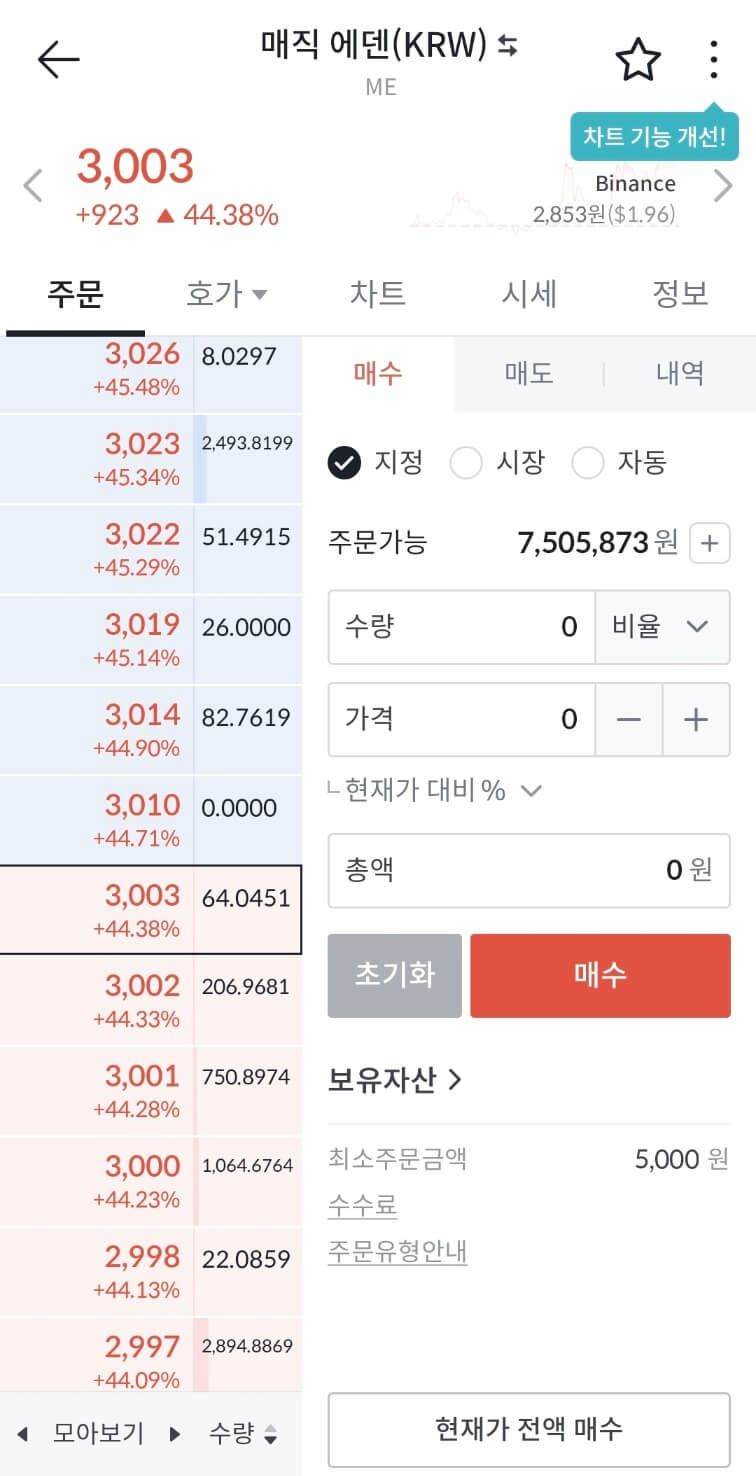The width and height of the screenshot is (756, 1476).
Task: Tap the back arrow to exit coin view
Action: tap(57, 58)
